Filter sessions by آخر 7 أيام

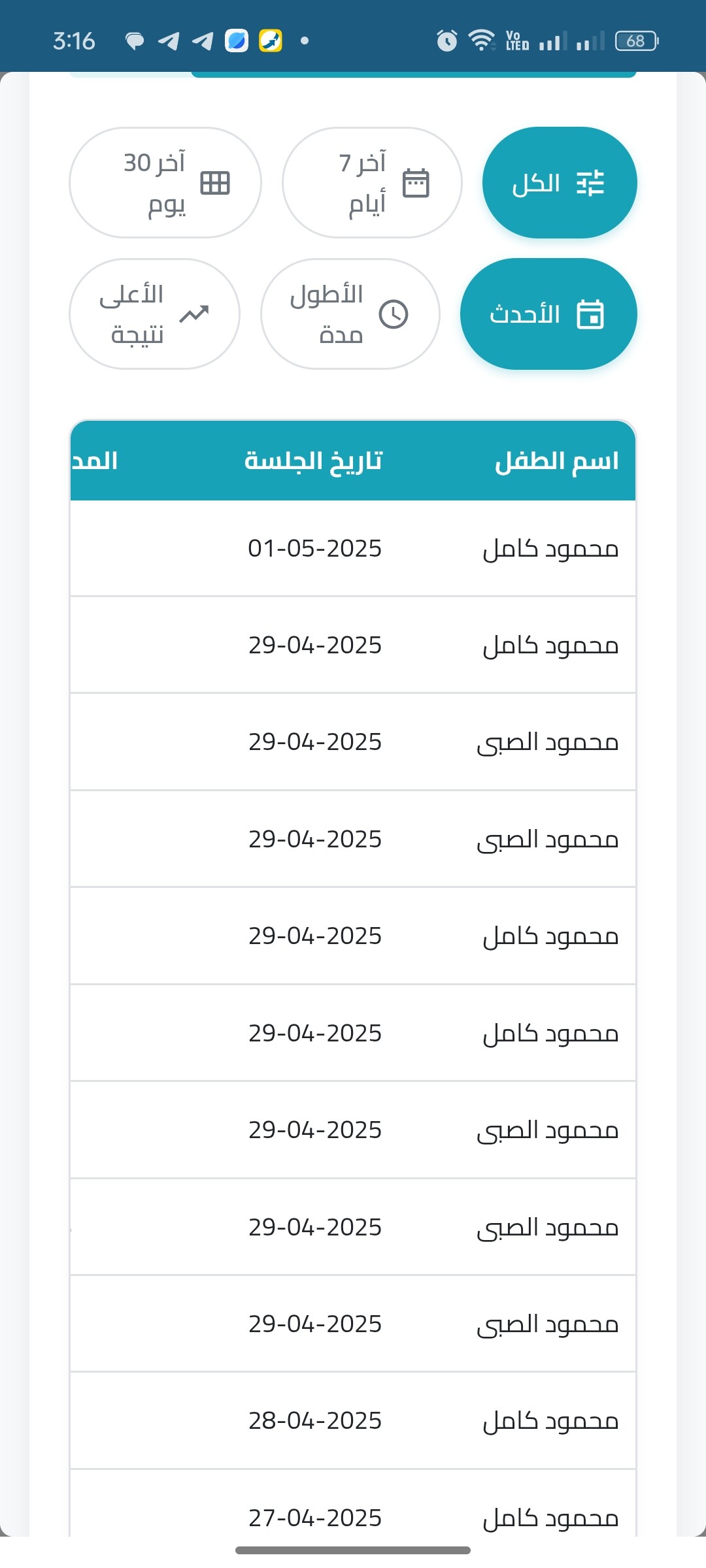click(x=372, y=183)
